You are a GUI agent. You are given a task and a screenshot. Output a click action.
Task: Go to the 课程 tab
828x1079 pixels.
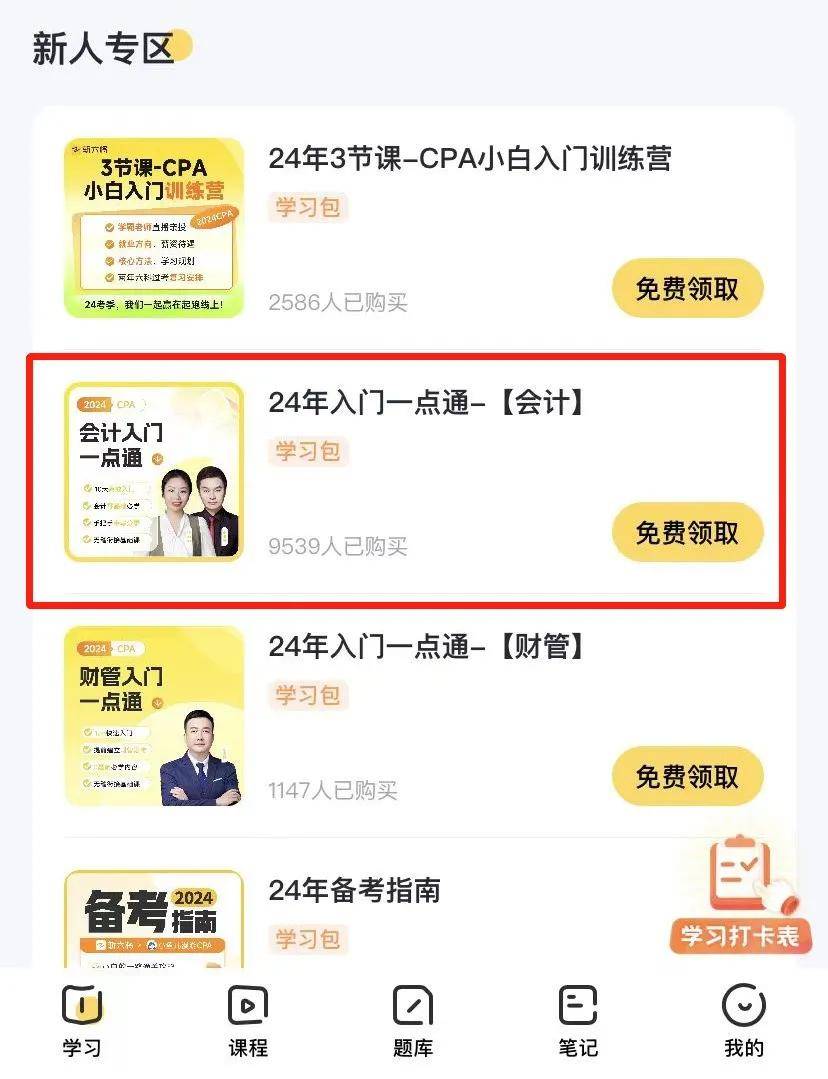coord(247,1020)
